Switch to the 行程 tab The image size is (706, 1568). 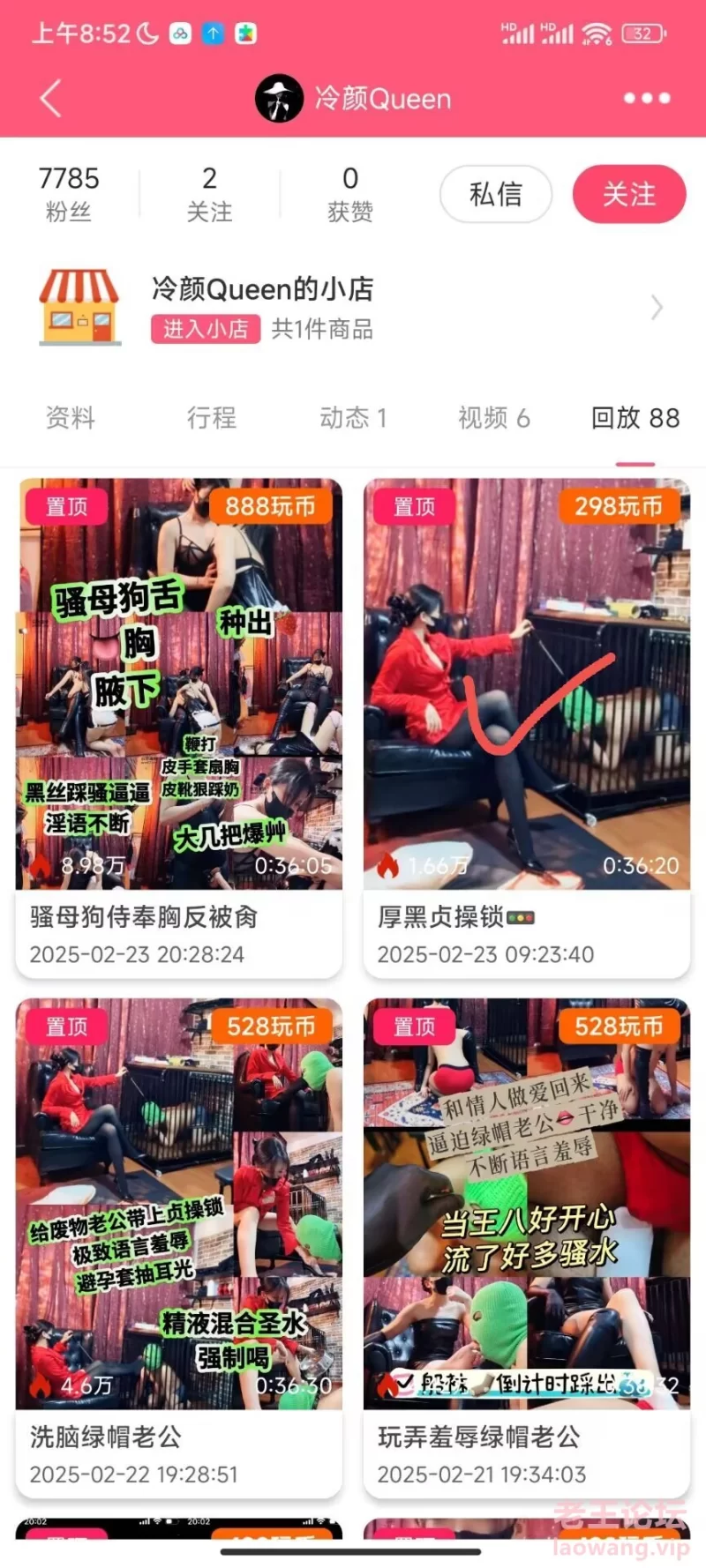(x=212, y=417)
